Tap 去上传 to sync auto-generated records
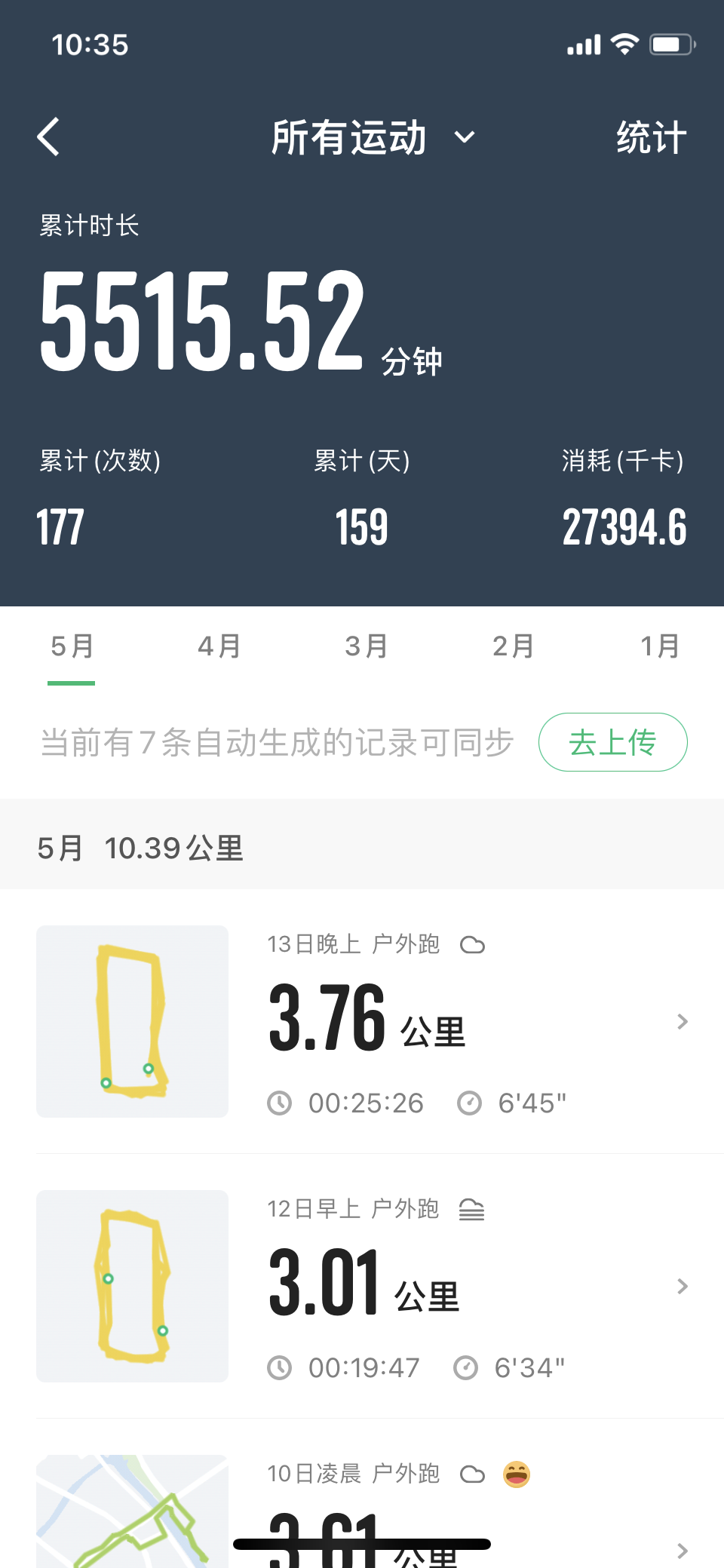This screenshot has width=724, height=1568. pos(612,742)
